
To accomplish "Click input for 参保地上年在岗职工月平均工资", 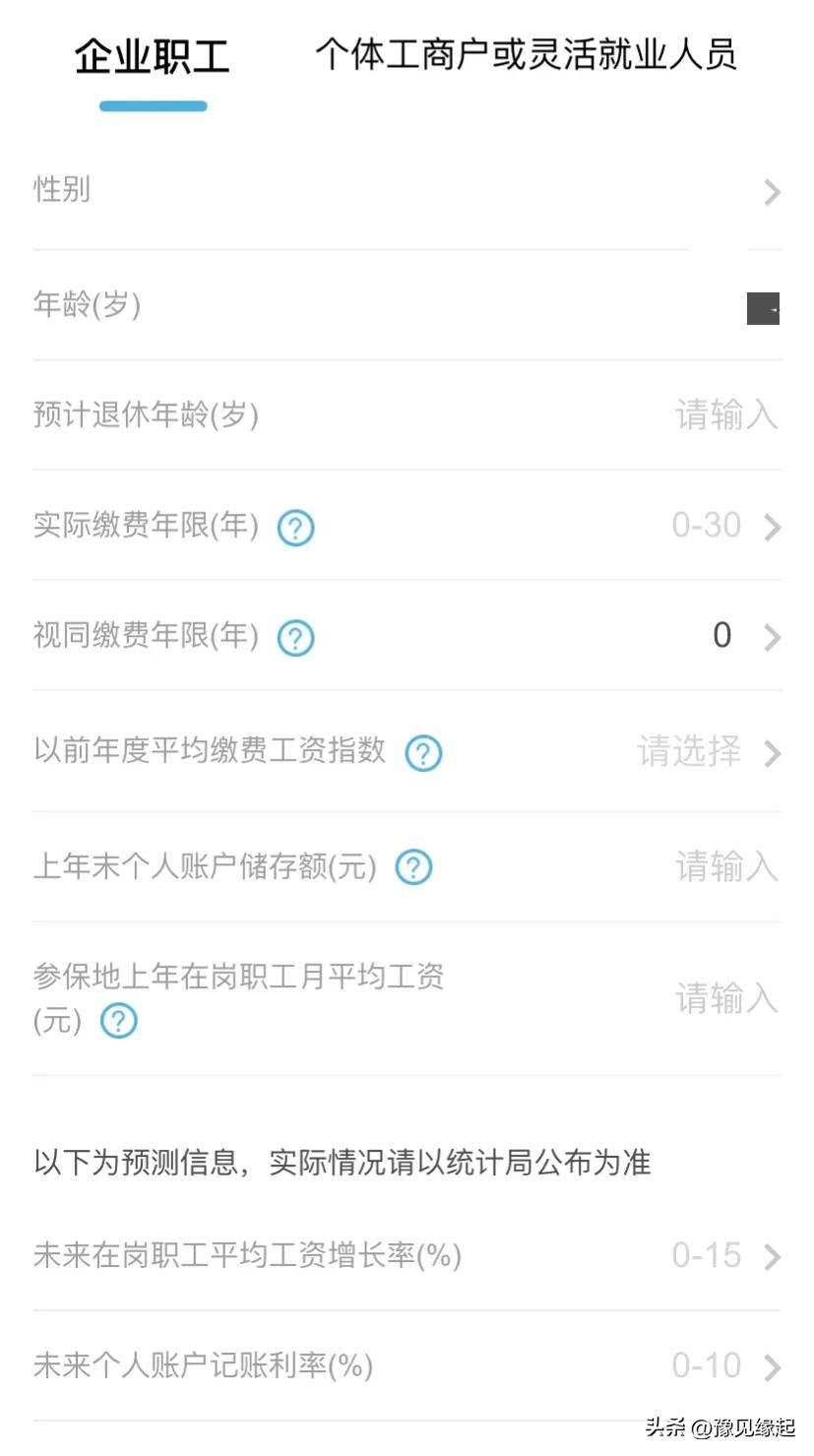I will (726, 999).
